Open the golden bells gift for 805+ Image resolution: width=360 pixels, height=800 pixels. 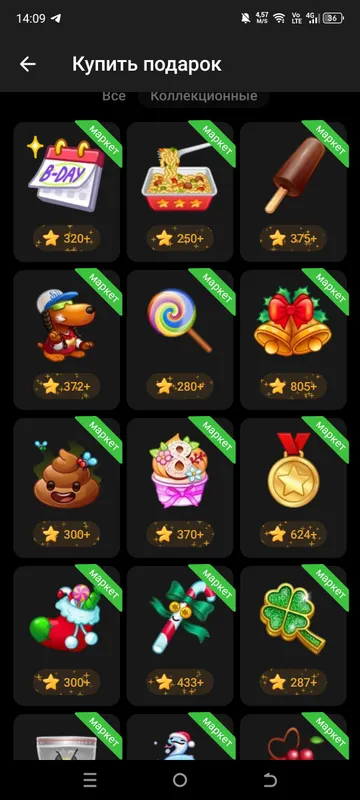pyautogui.click(x=293, y=340)
